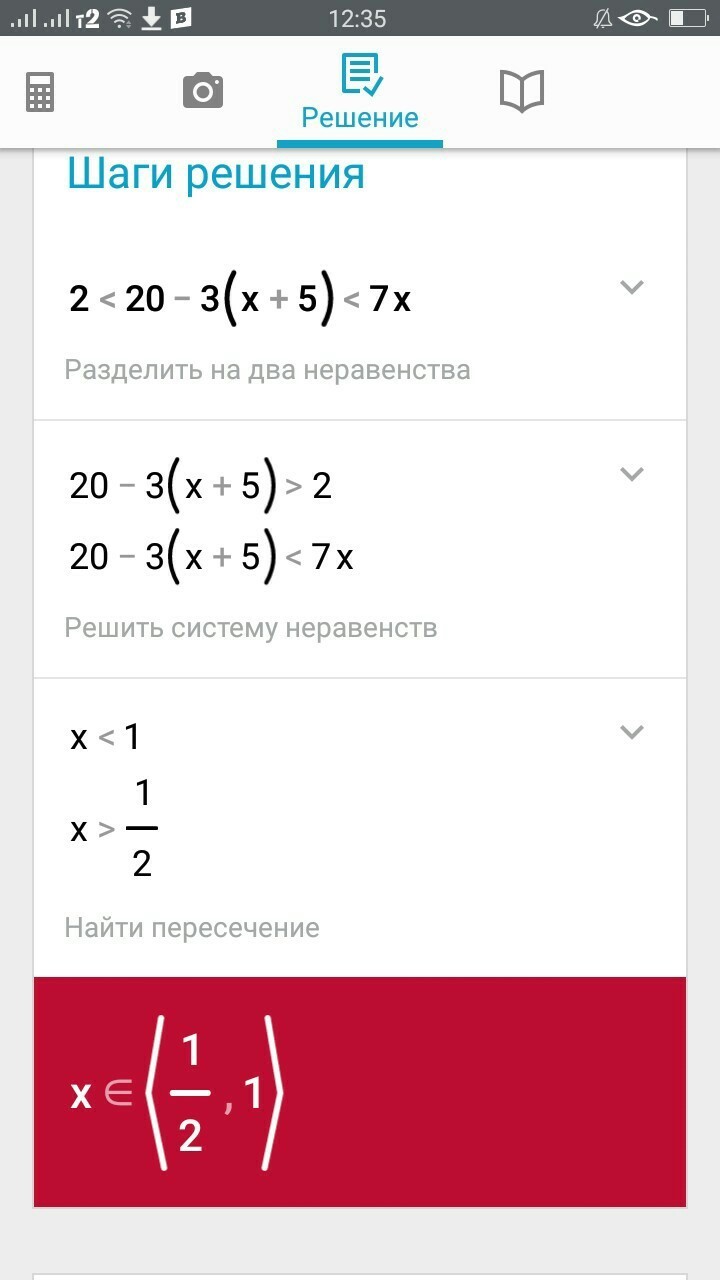Open the book tab

[x=522, y=91]
